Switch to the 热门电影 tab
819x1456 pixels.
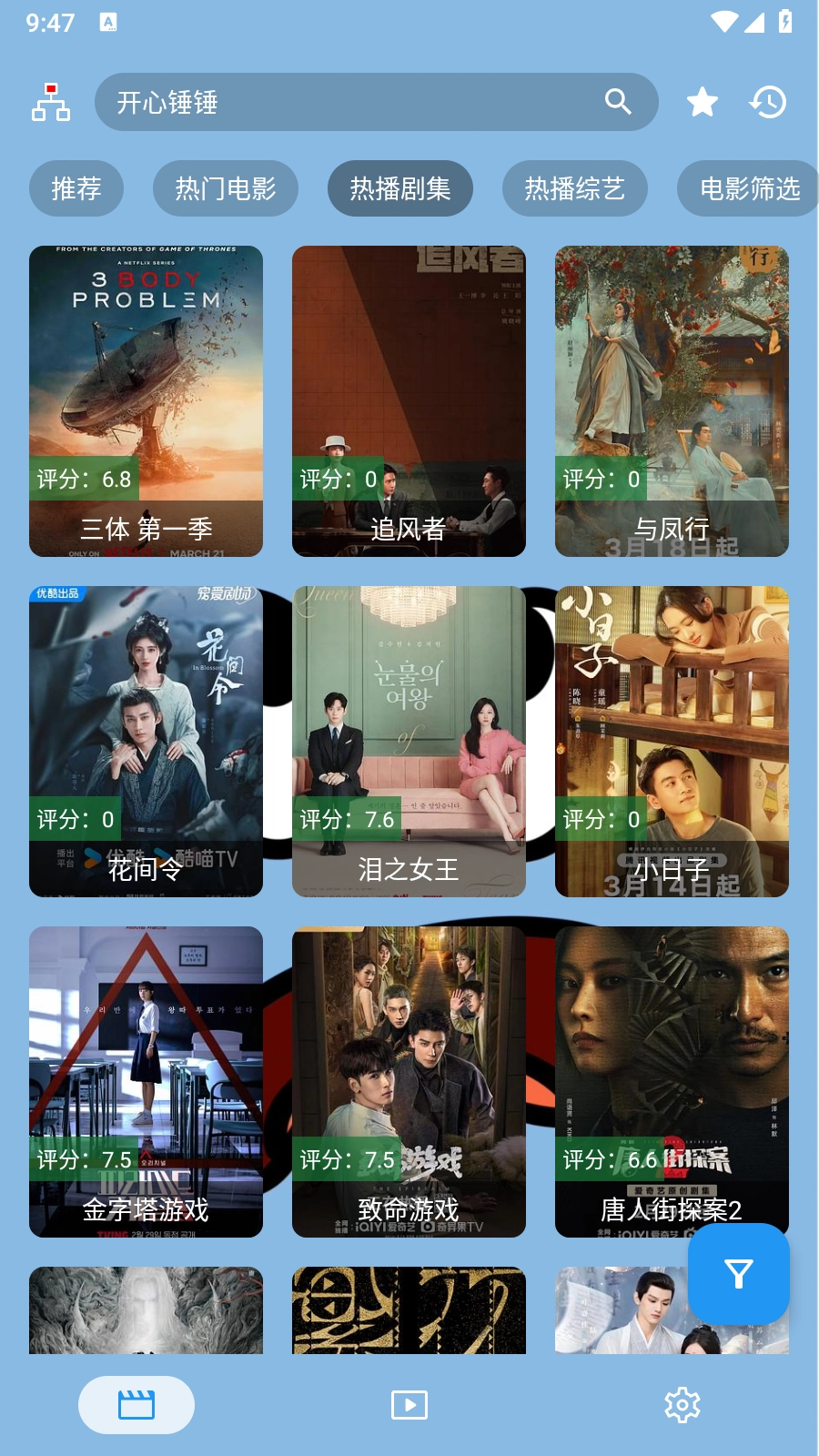pos(226,188)
